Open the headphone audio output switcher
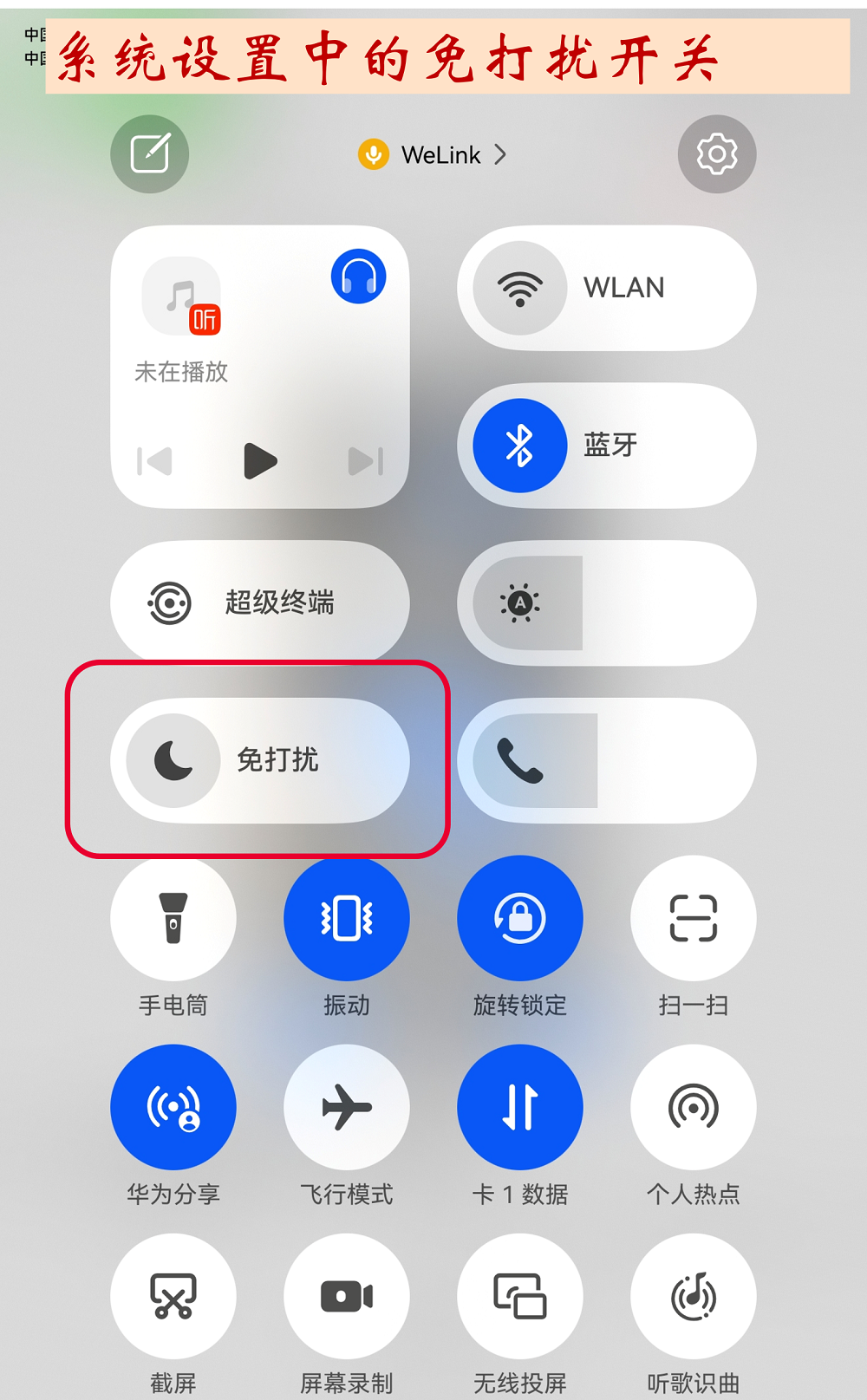 (358, 277)
